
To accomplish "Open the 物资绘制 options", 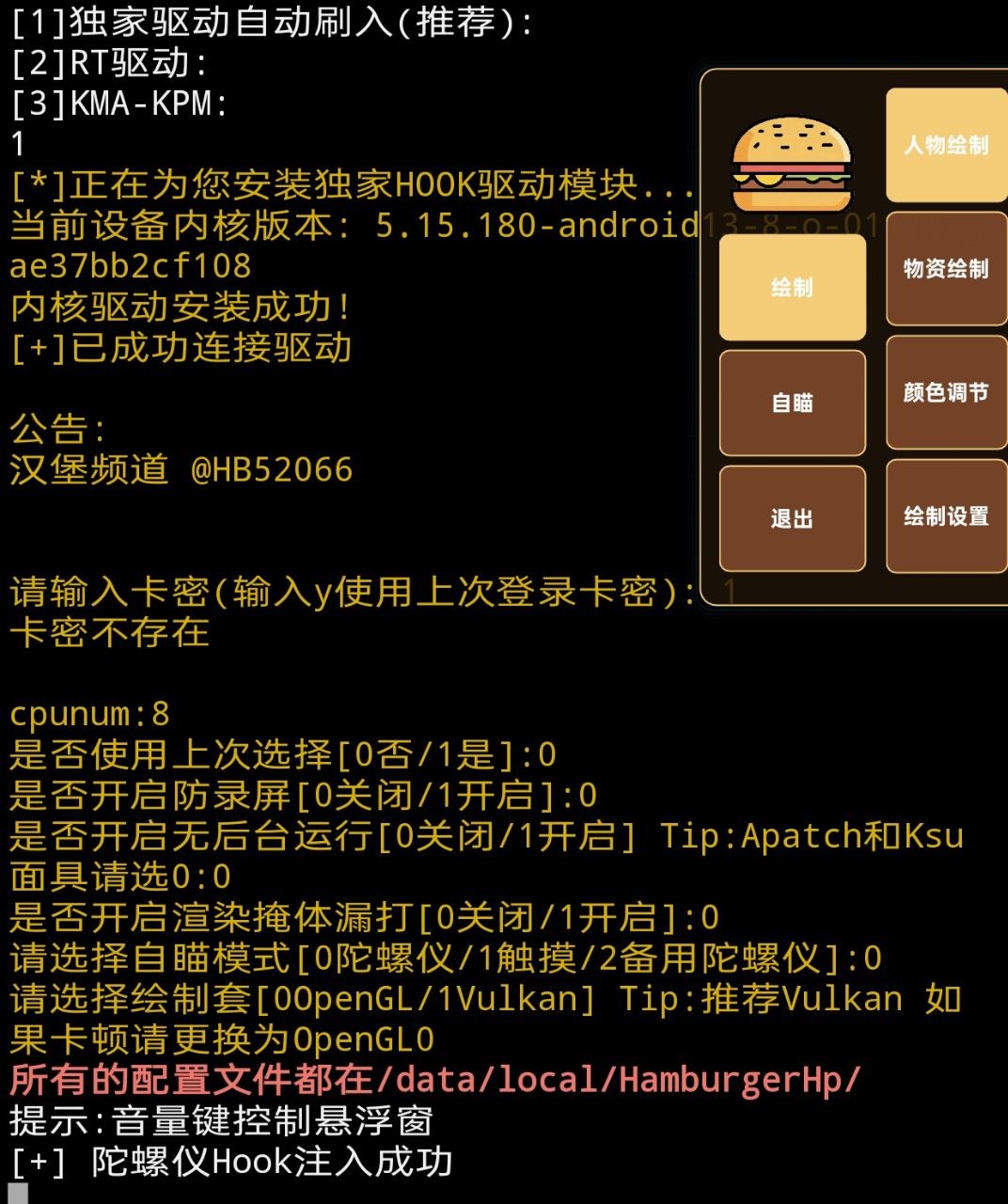I will [946, 269].
